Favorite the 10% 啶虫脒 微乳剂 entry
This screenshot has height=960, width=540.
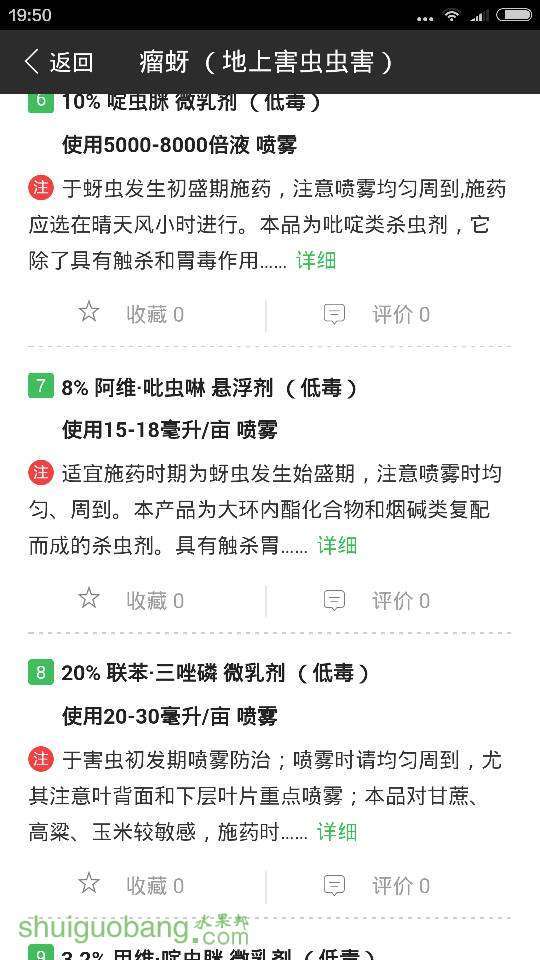tap(131, 315)
